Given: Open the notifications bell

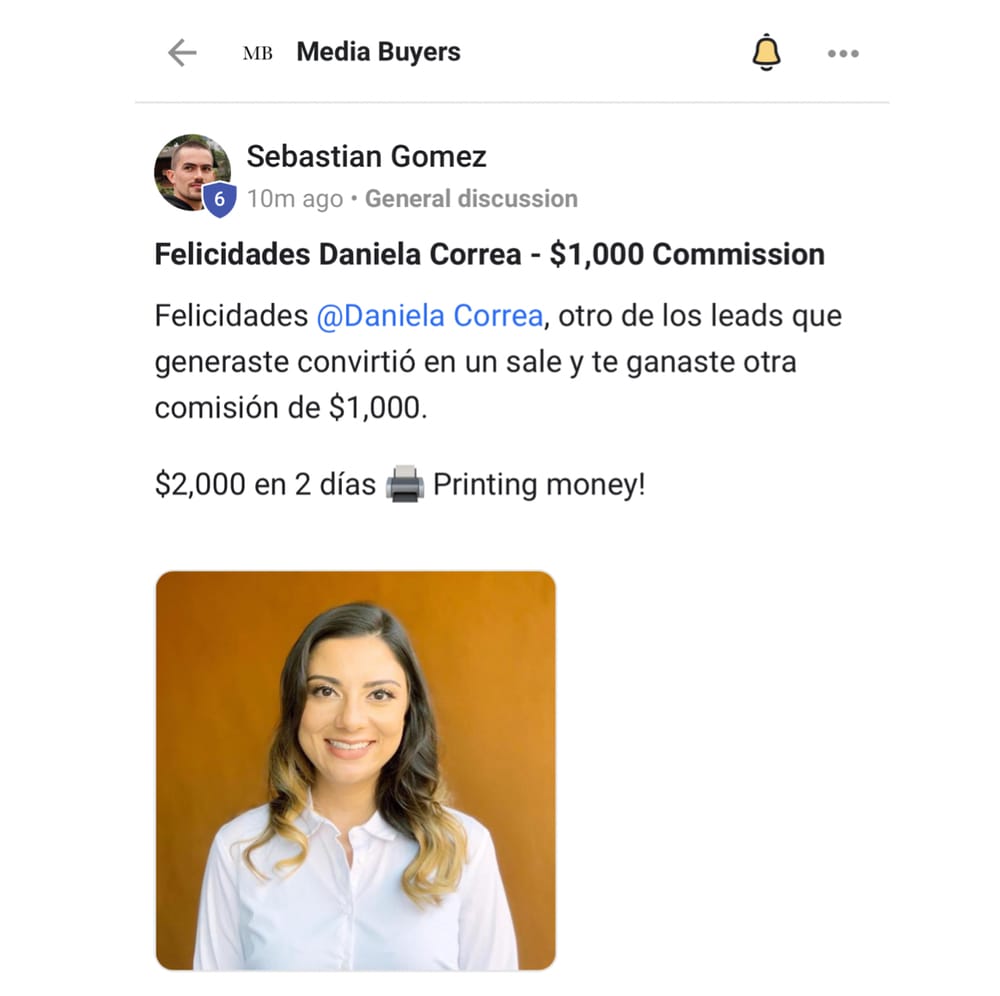Looking at the screenshot, I should 766,52.
